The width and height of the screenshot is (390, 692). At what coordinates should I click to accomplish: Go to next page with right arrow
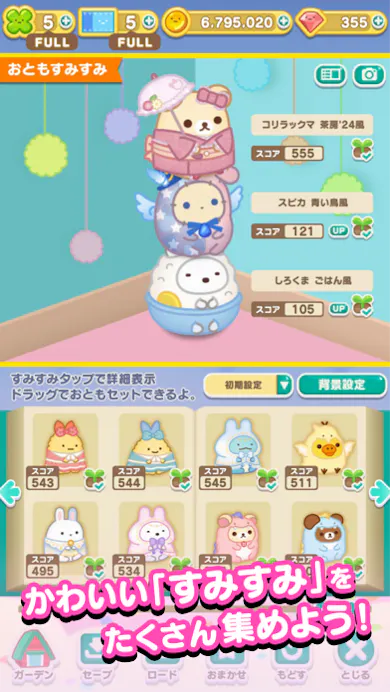380,493
